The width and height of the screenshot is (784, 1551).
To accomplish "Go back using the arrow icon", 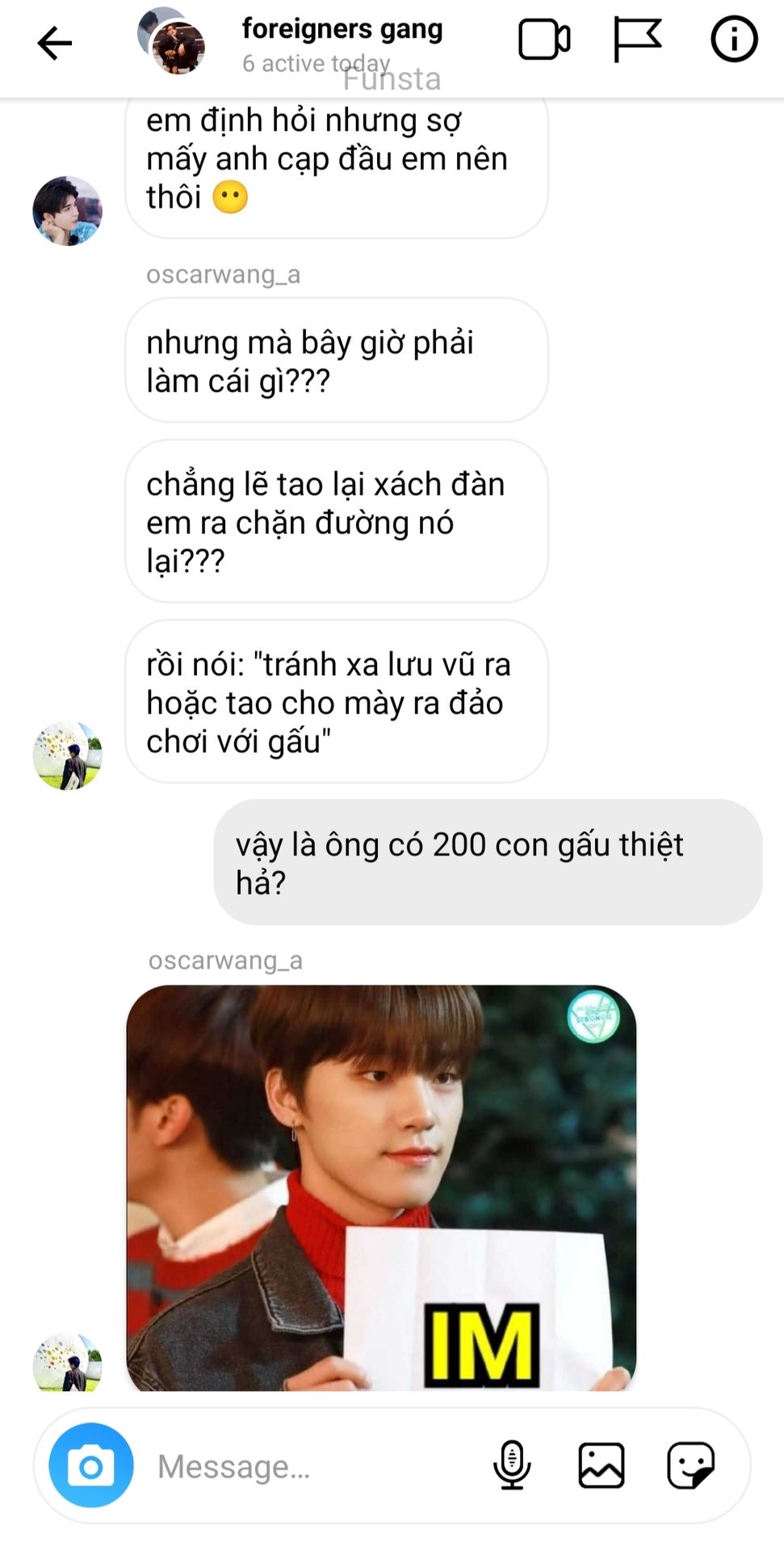I will [x=54, y=44].
